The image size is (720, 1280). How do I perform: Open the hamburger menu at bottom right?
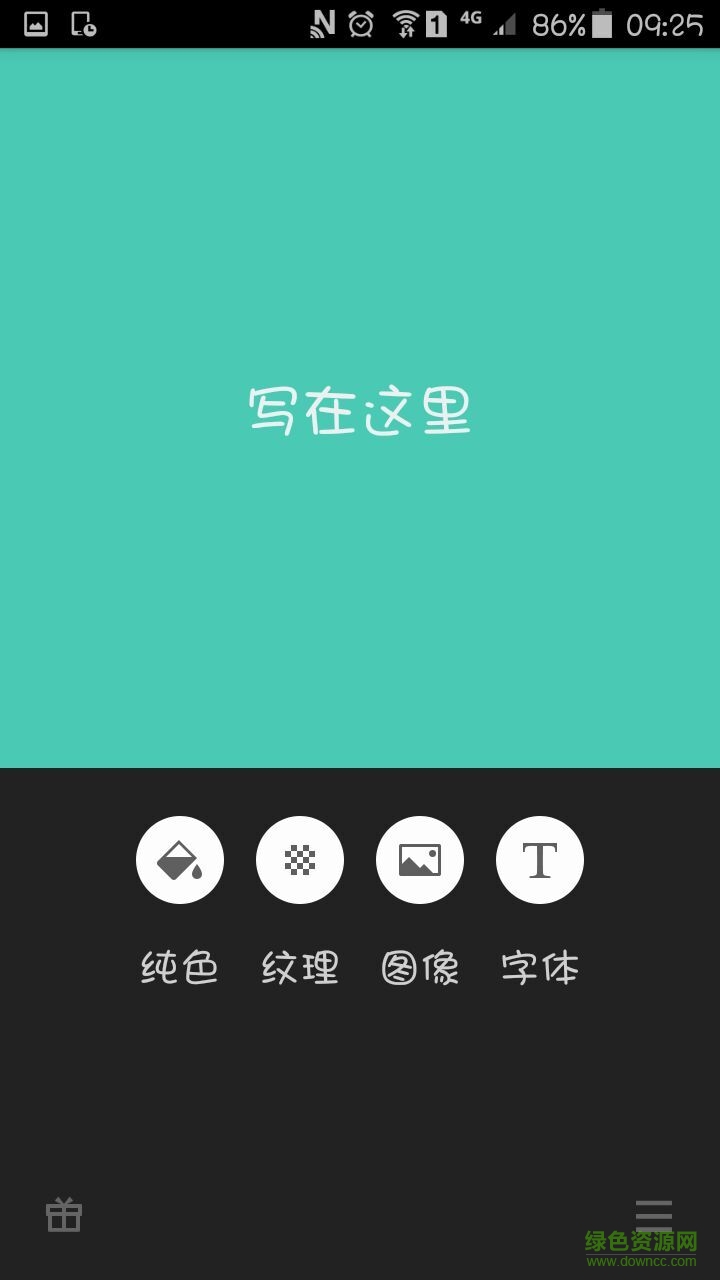pos(655,1215)
